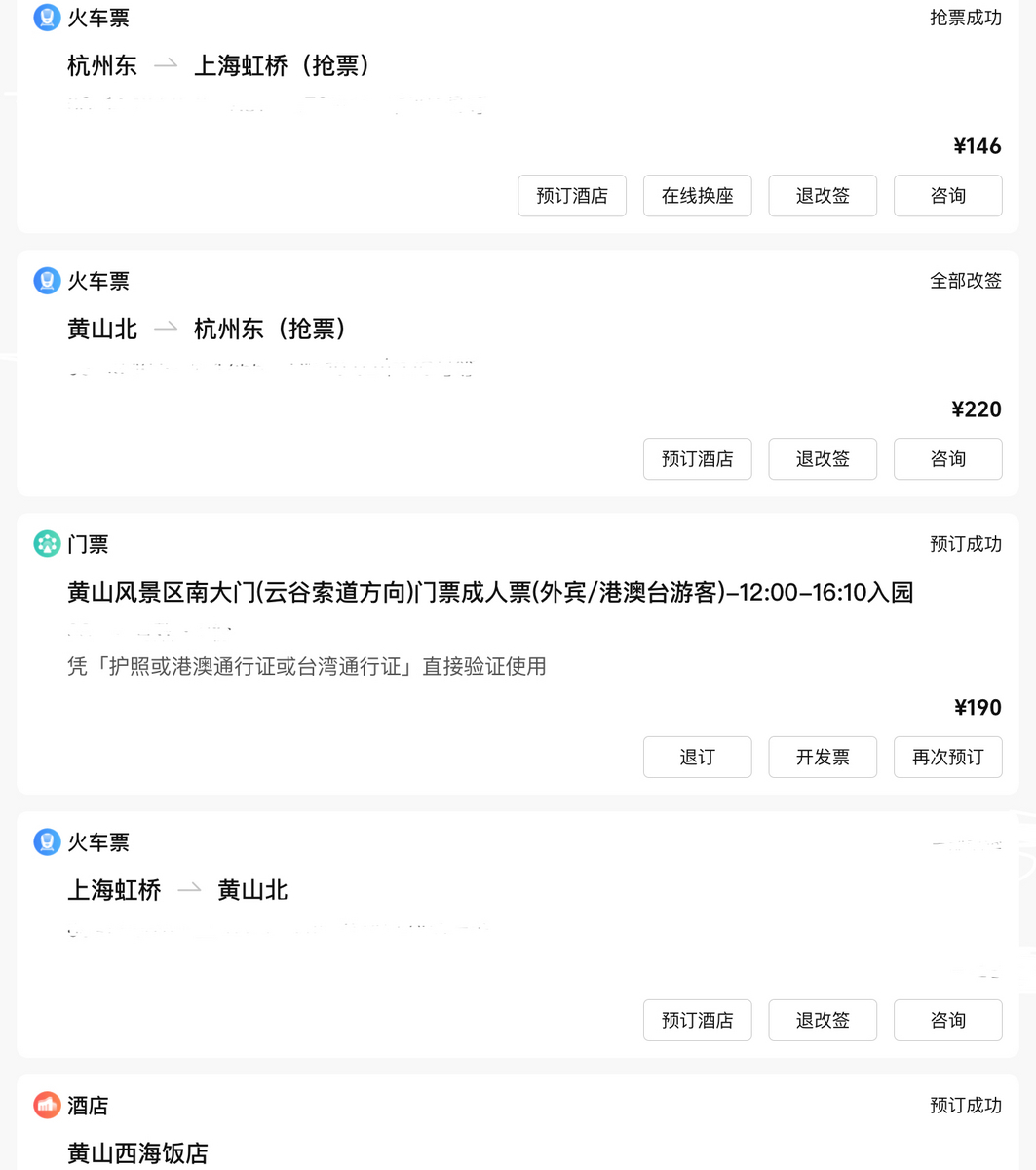Tap 再次预订 for the 黄山风景区 ticket
The height and width of the screenshot is (1170, 1036).
(x=948, y=758)
